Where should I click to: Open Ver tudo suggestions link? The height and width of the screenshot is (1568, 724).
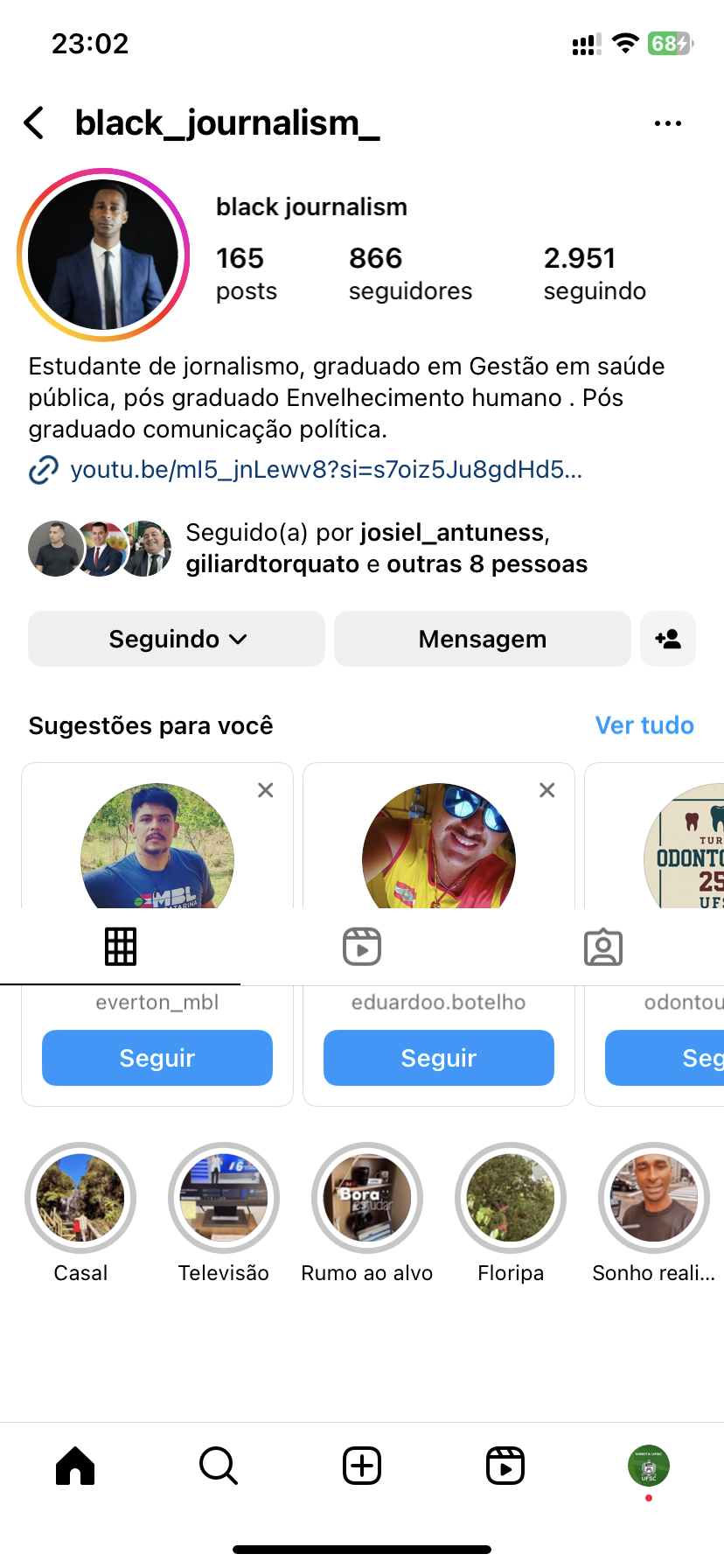click(x=644, y=725)
